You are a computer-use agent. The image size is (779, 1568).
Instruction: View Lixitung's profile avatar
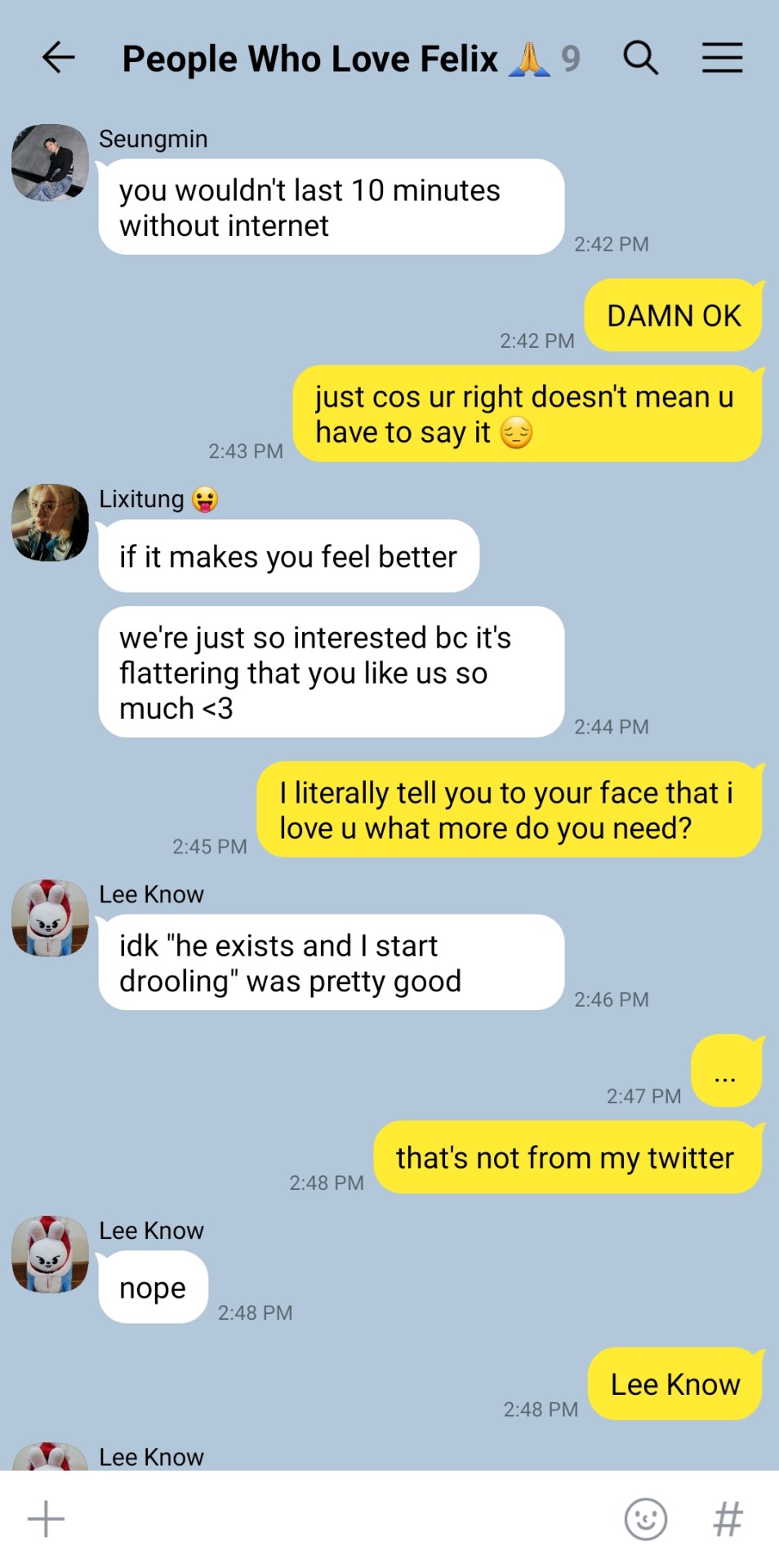(51, 523)
